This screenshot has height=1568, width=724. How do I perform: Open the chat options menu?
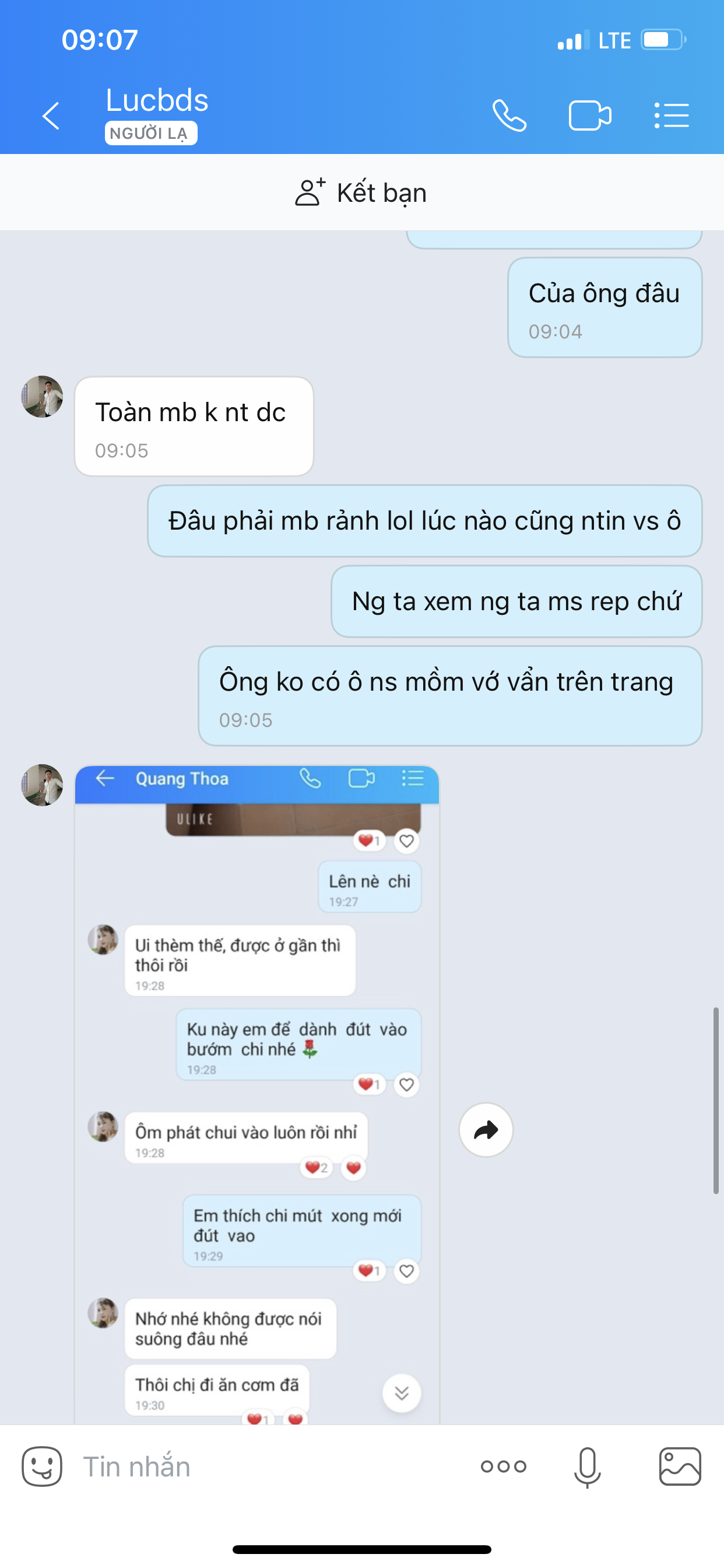671,116
